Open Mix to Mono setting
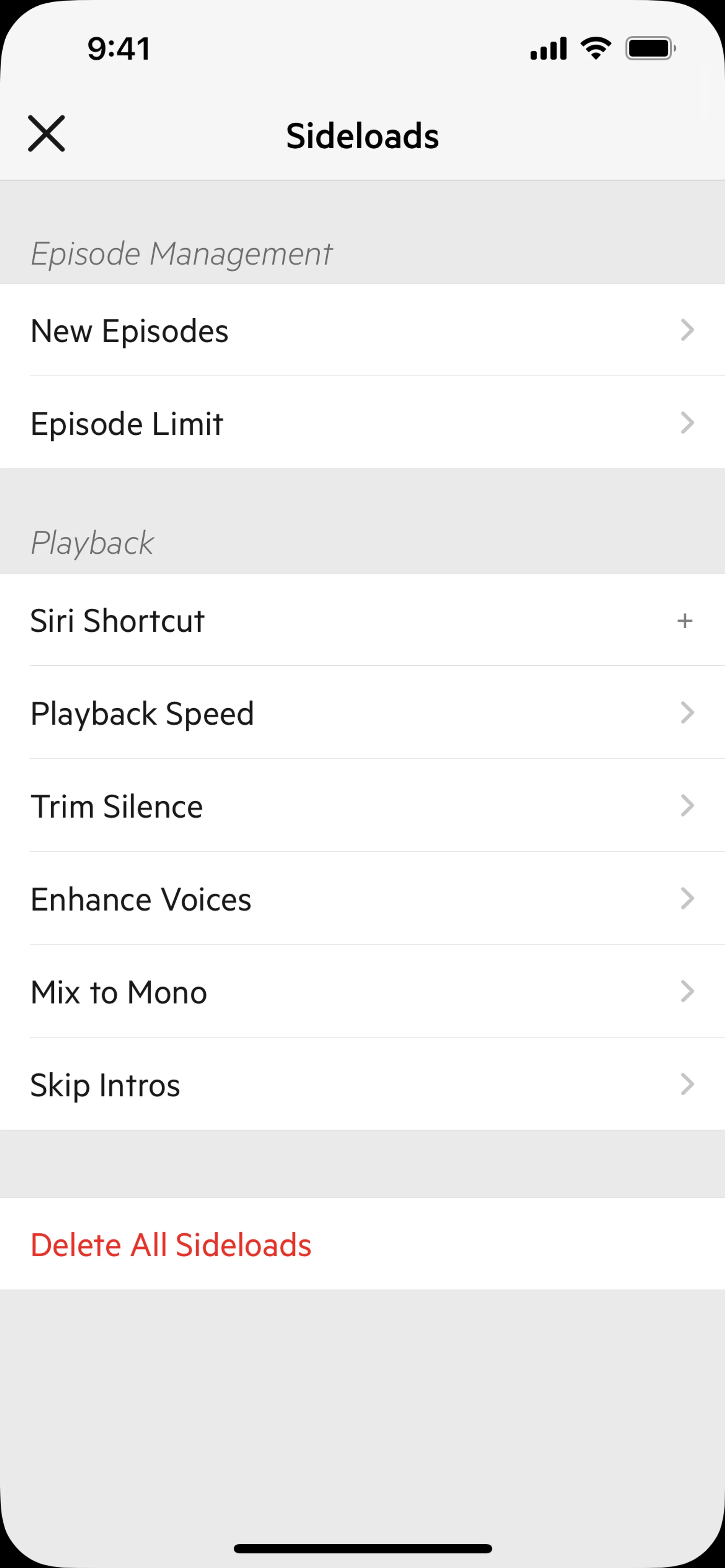The height and width of the screenshot is (1568, 725). click(362, 992)
